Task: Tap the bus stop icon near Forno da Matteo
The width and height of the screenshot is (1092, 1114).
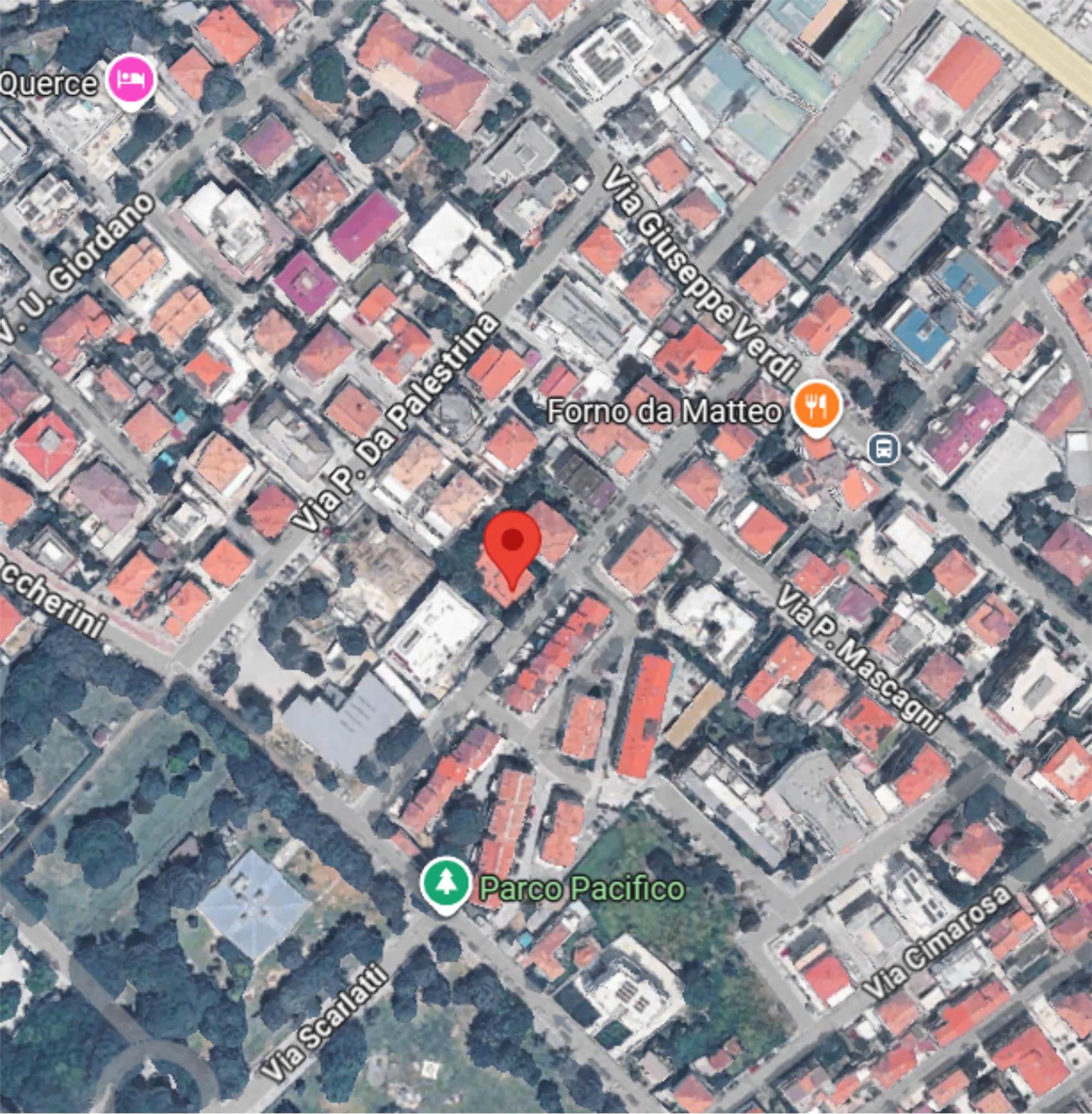Action: pos(884,448)
